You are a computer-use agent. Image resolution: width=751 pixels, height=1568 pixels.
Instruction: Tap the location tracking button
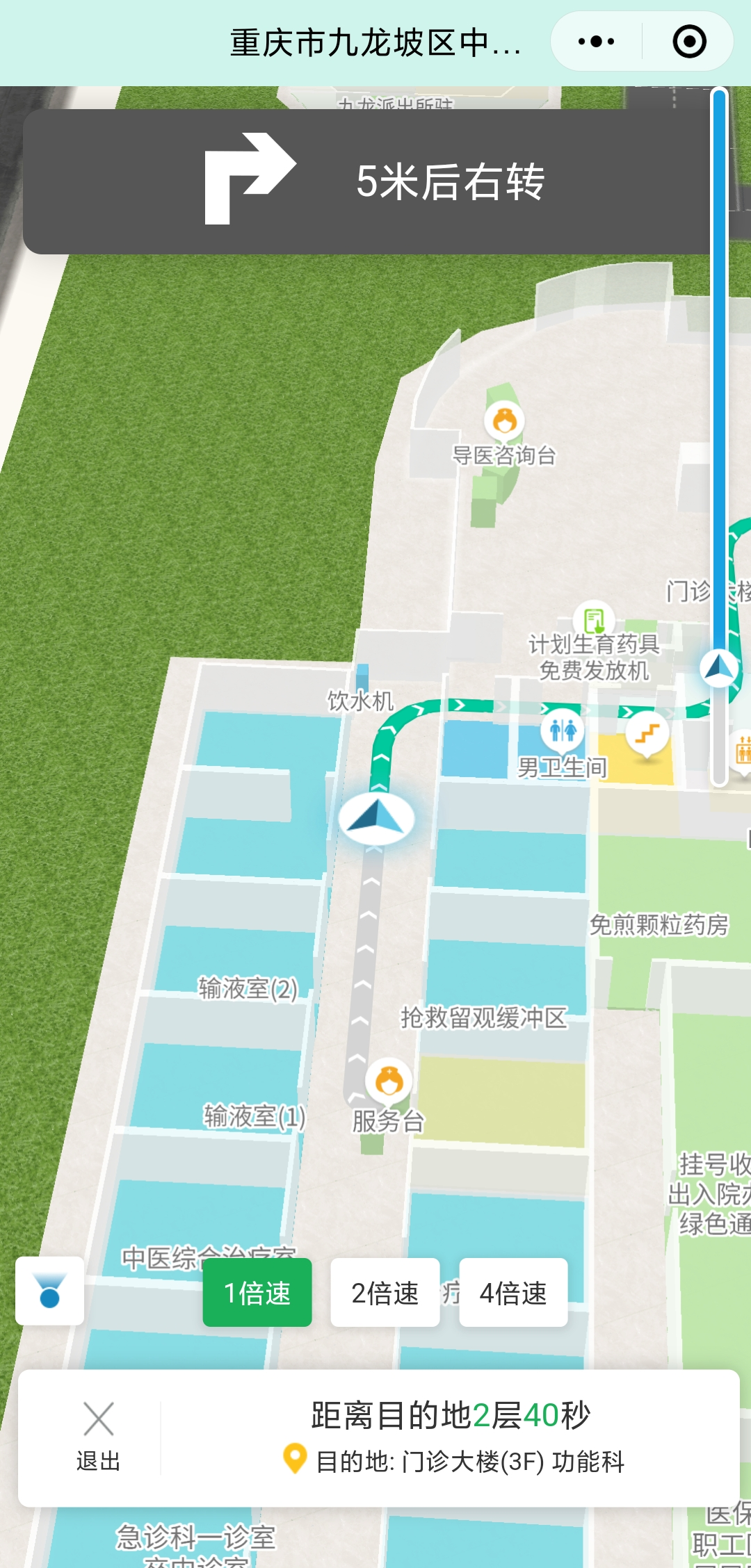(49, 1291)
